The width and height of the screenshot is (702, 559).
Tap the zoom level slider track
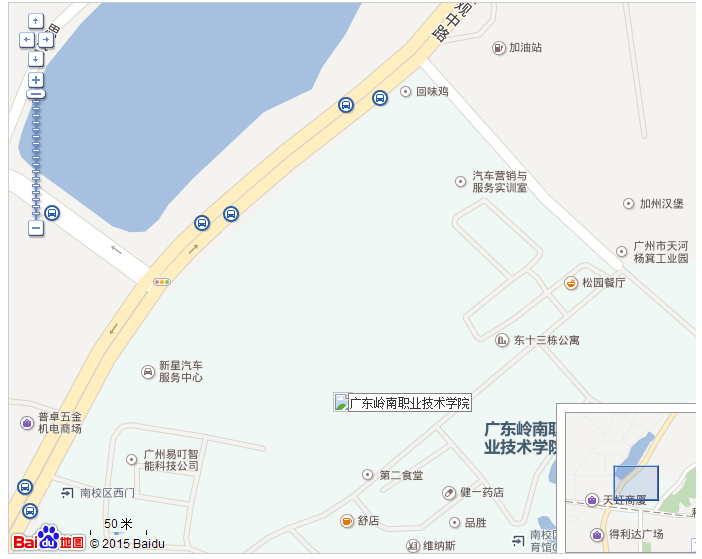[36, 150]
